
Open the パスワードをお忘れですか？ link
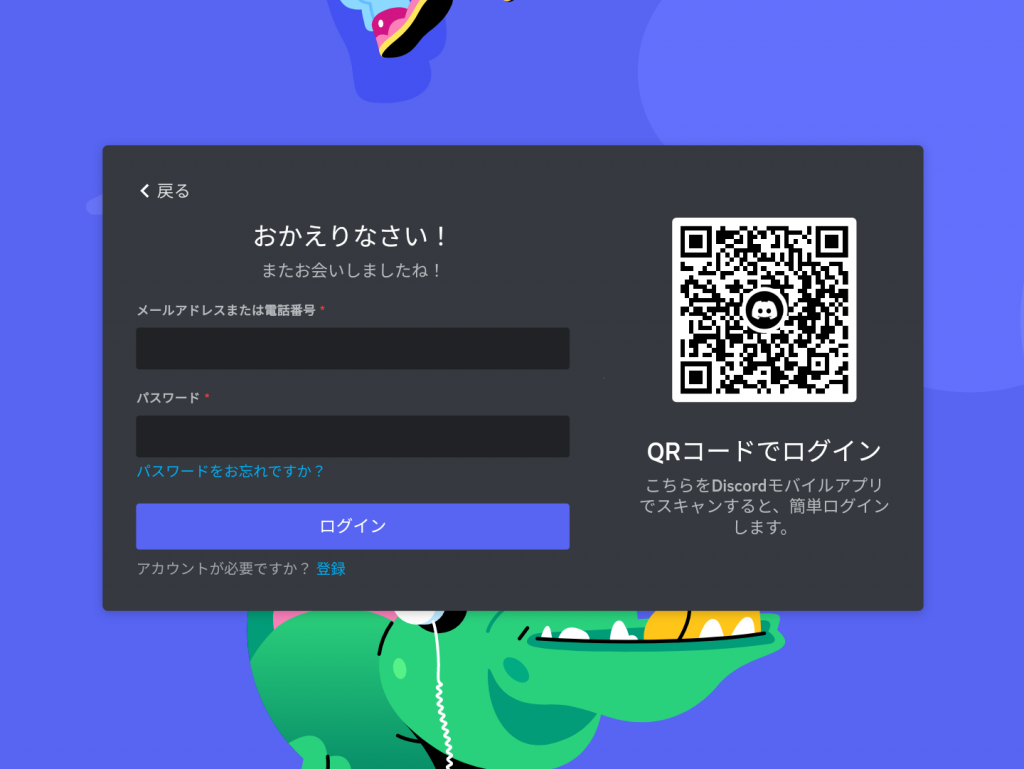(230, 471)
